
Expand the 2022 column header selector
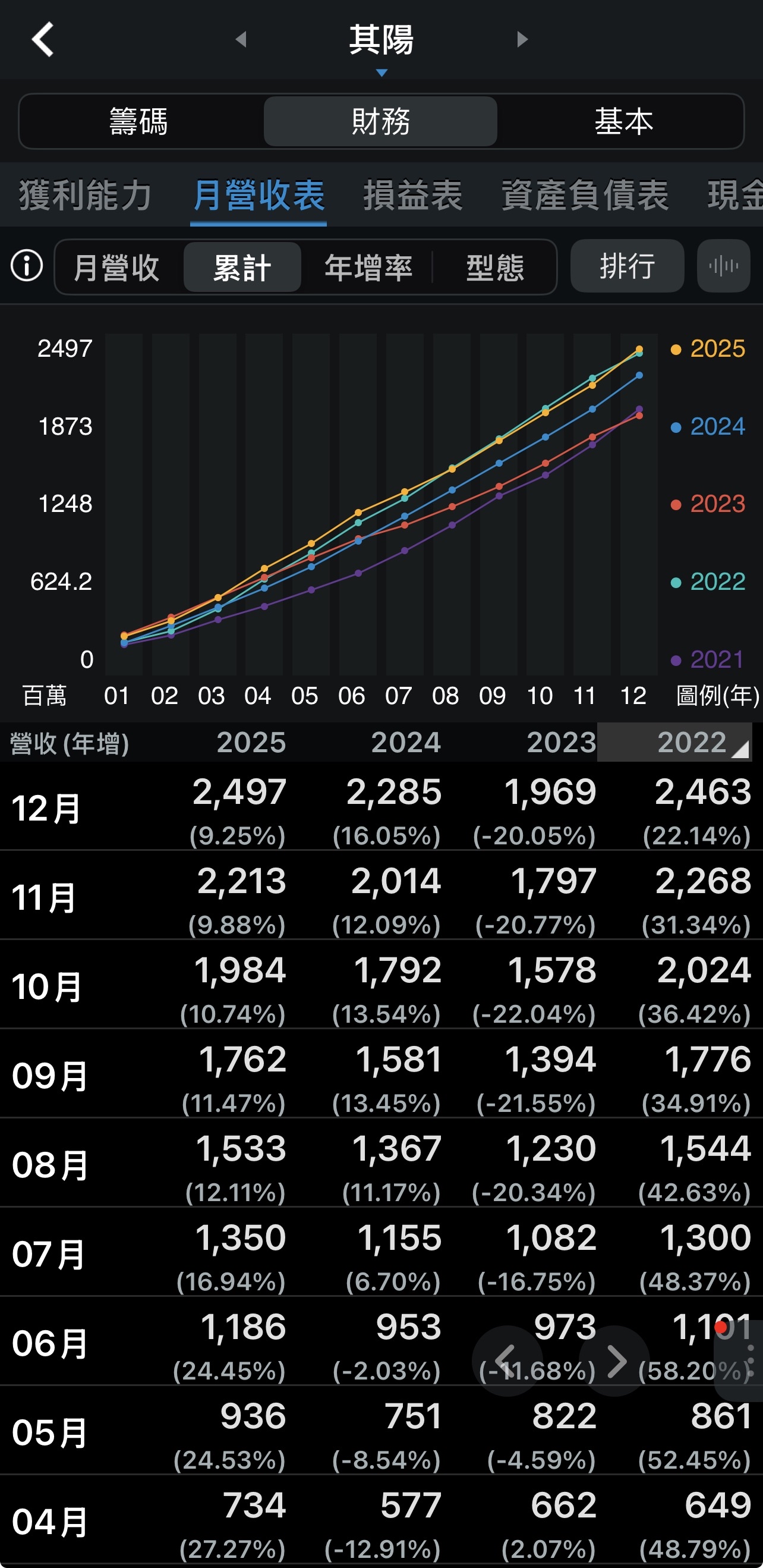coord(675,742)
